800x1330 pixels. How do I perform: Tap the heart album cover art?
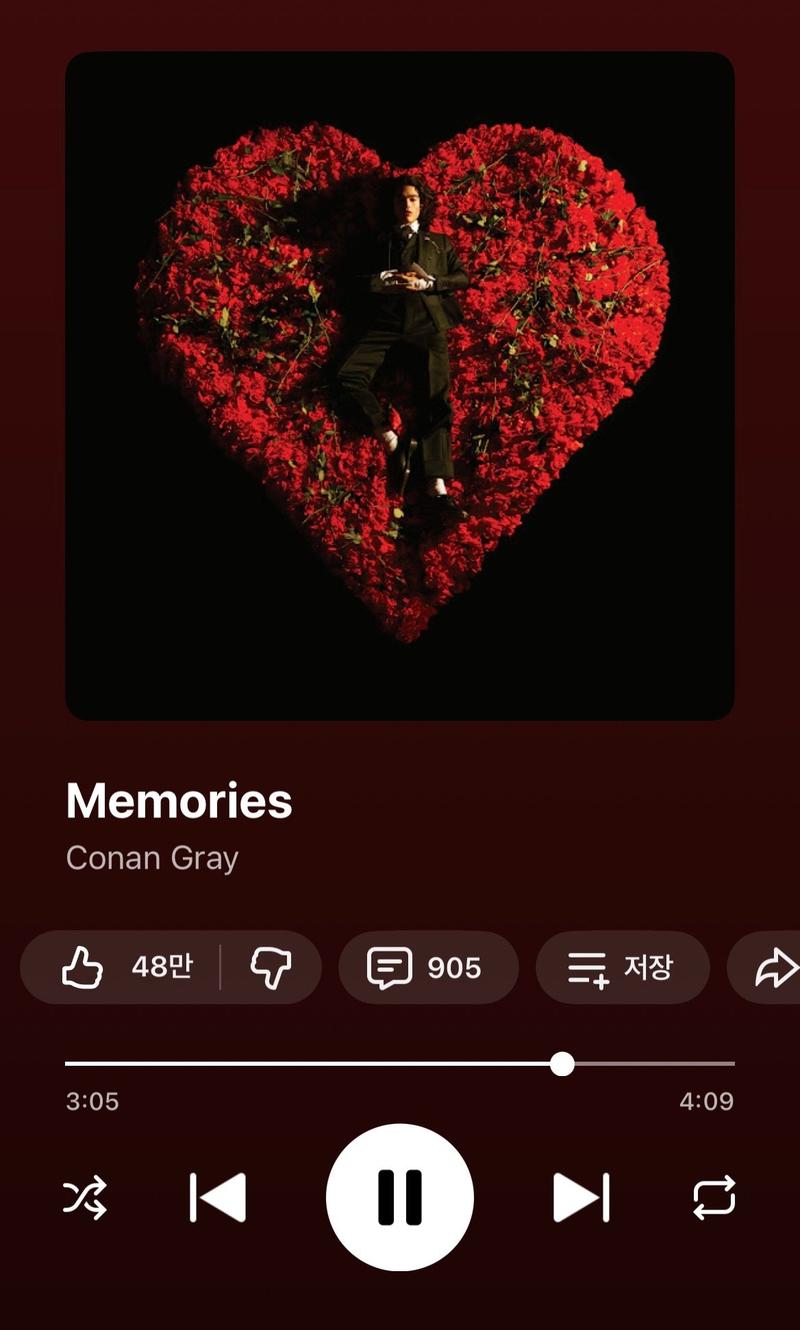(400, 386)
